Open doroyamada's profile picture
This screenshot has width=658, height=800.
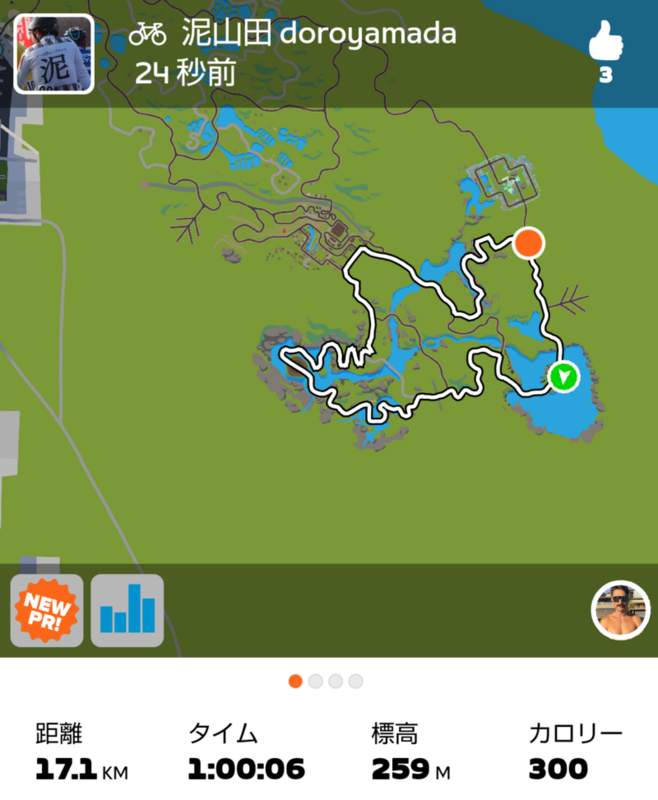(54, 53)
